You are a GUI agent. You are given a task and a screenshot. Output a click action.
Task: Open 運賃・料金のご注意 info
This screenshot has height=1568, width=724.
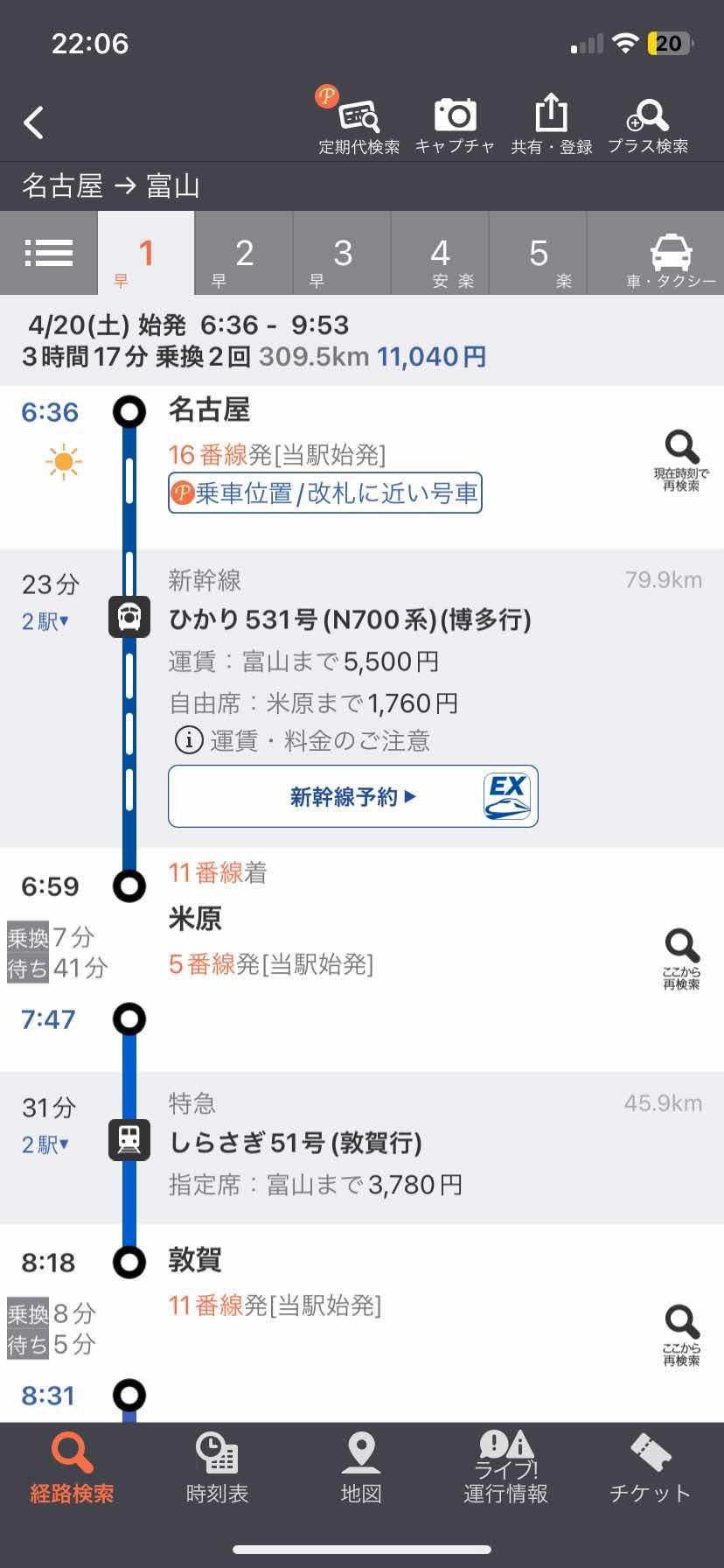(303, 741)
